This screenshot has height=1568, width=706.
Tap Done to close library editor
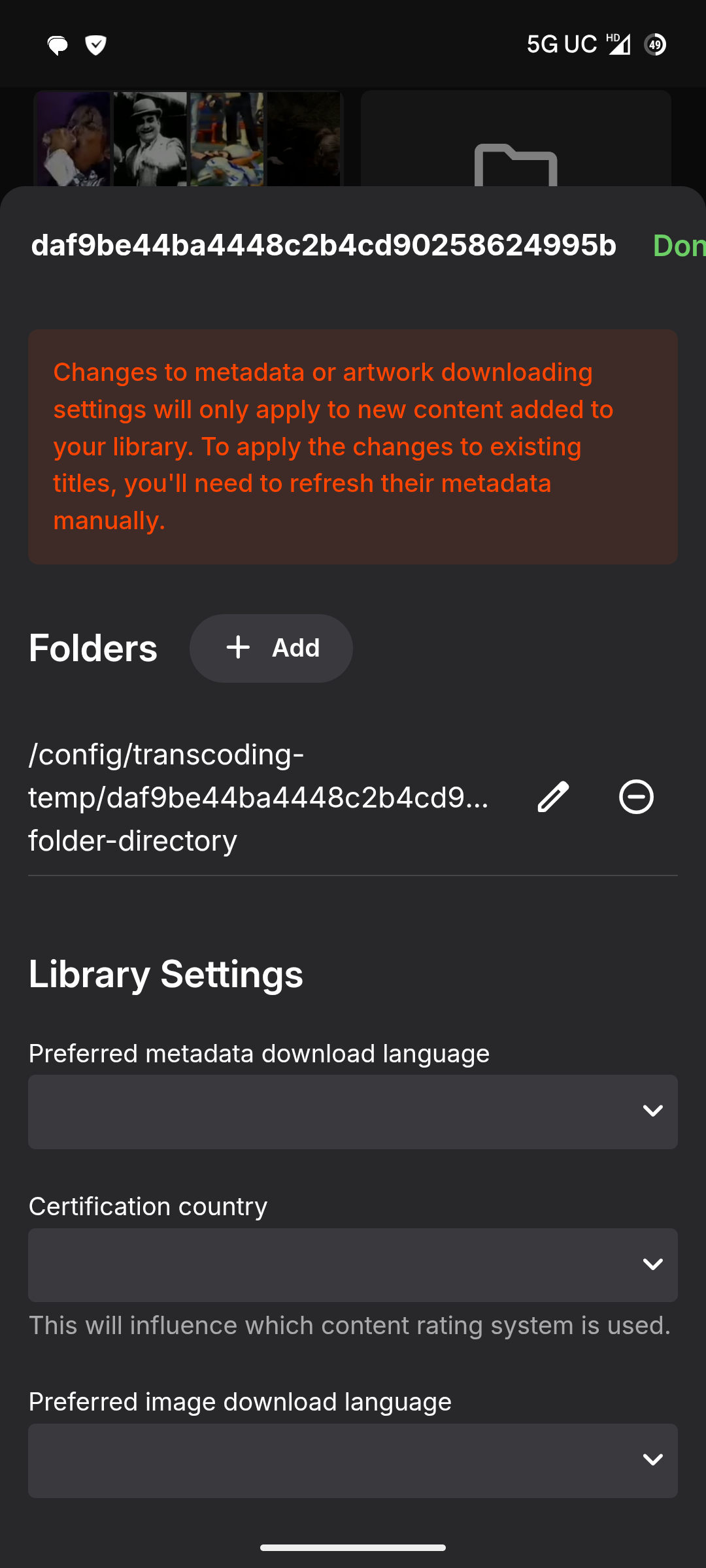[x=679, y=246]
